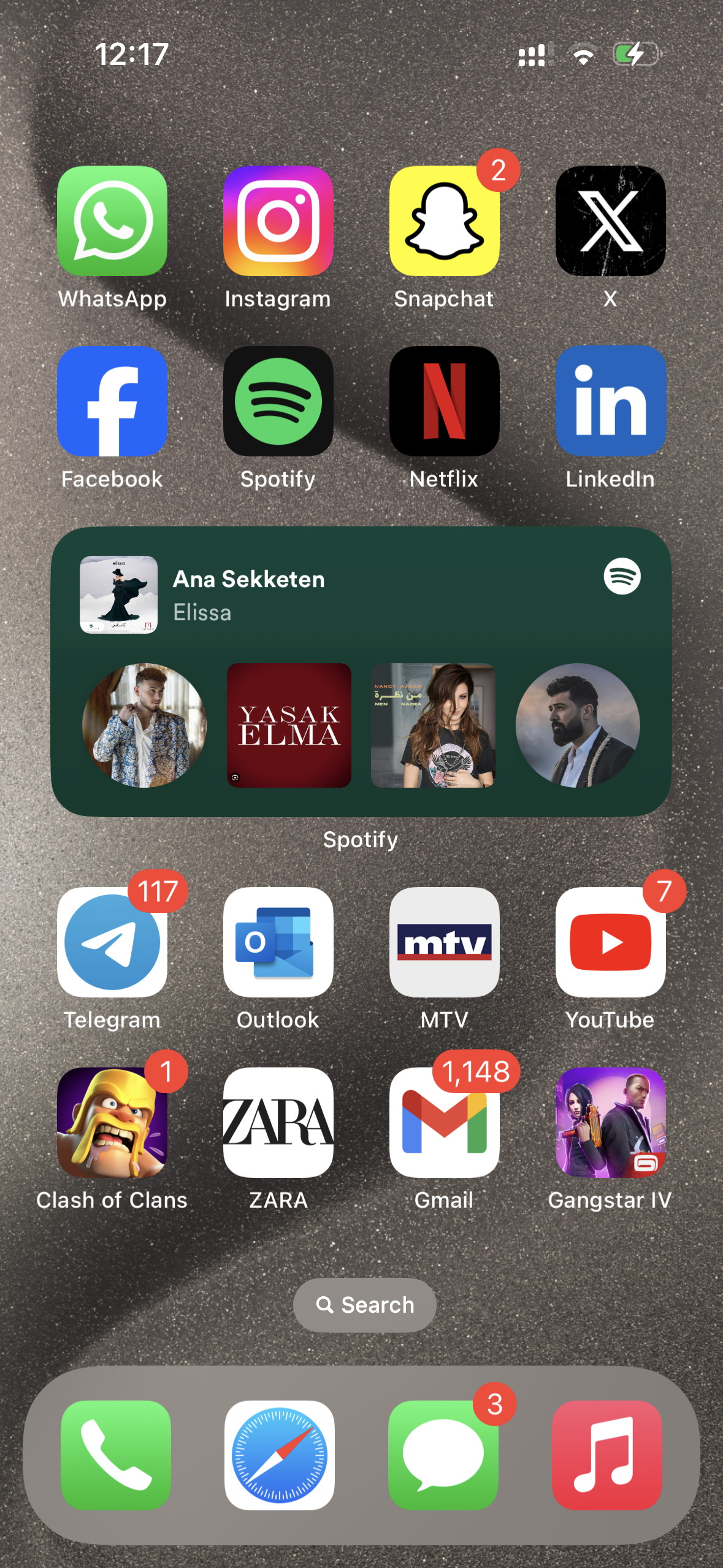This screenshot has width=723, height=1568.
Task: Open Telegram with 117 unread
Action: click(112, 942)
